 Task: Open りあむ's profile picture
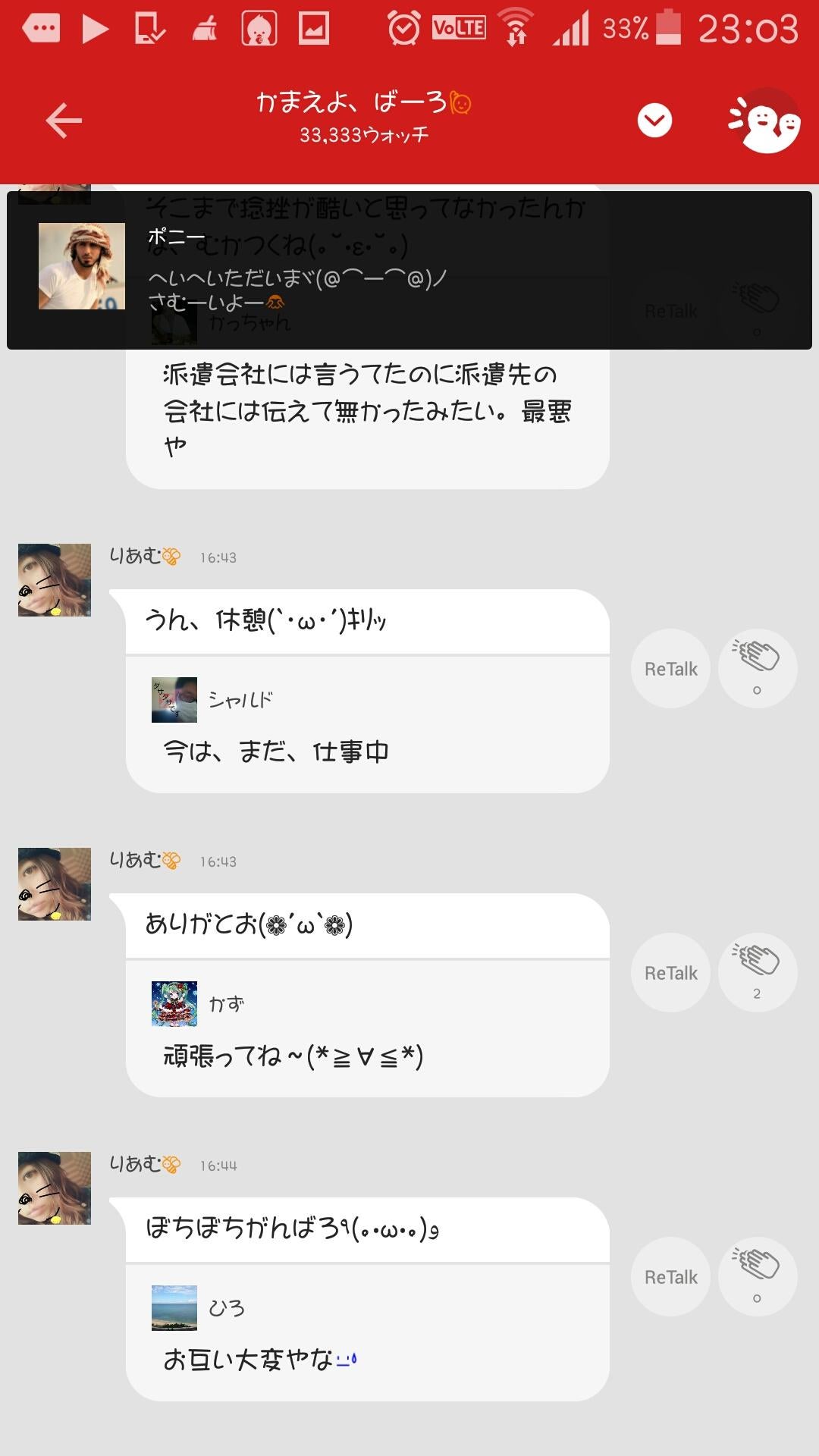[53, 578]
